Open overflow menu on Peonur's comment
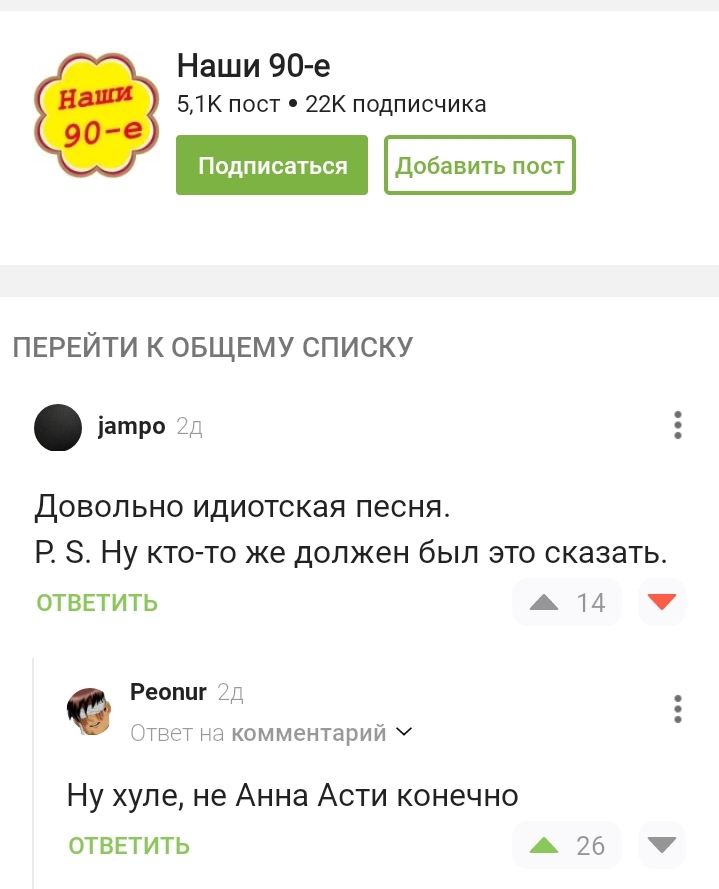Viewport: 719px width, 889px height. [x=678, y=708]
